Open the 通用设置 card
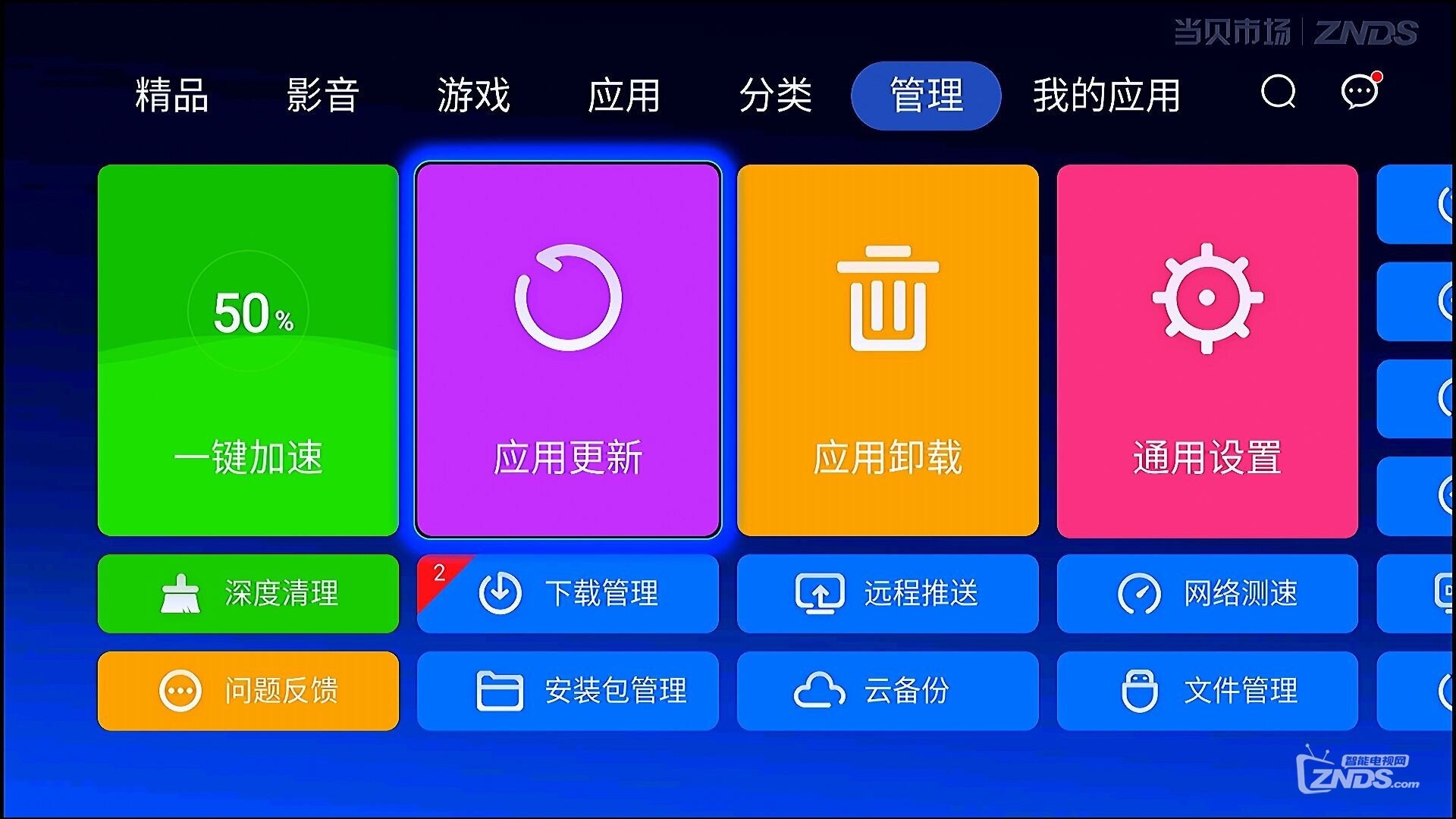This screenshot has width=1456, height=819. pyautogui.click(x=1207, y=350)
